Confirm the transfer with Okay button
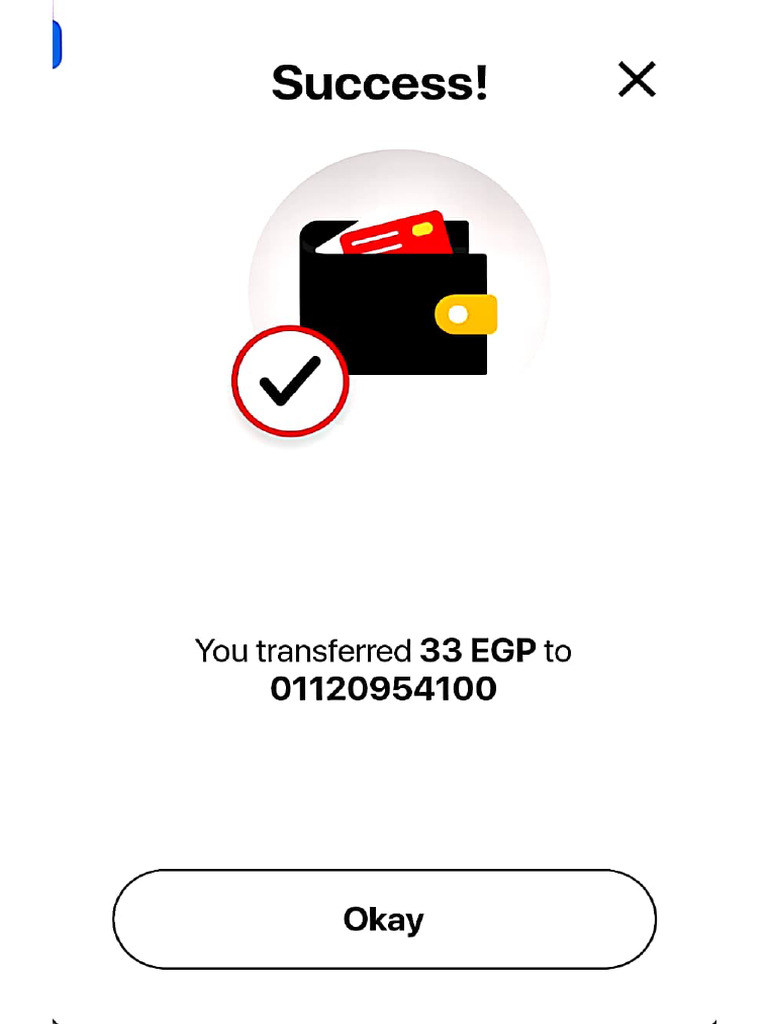The image size is (768, 1024). (x=384, y=919)
